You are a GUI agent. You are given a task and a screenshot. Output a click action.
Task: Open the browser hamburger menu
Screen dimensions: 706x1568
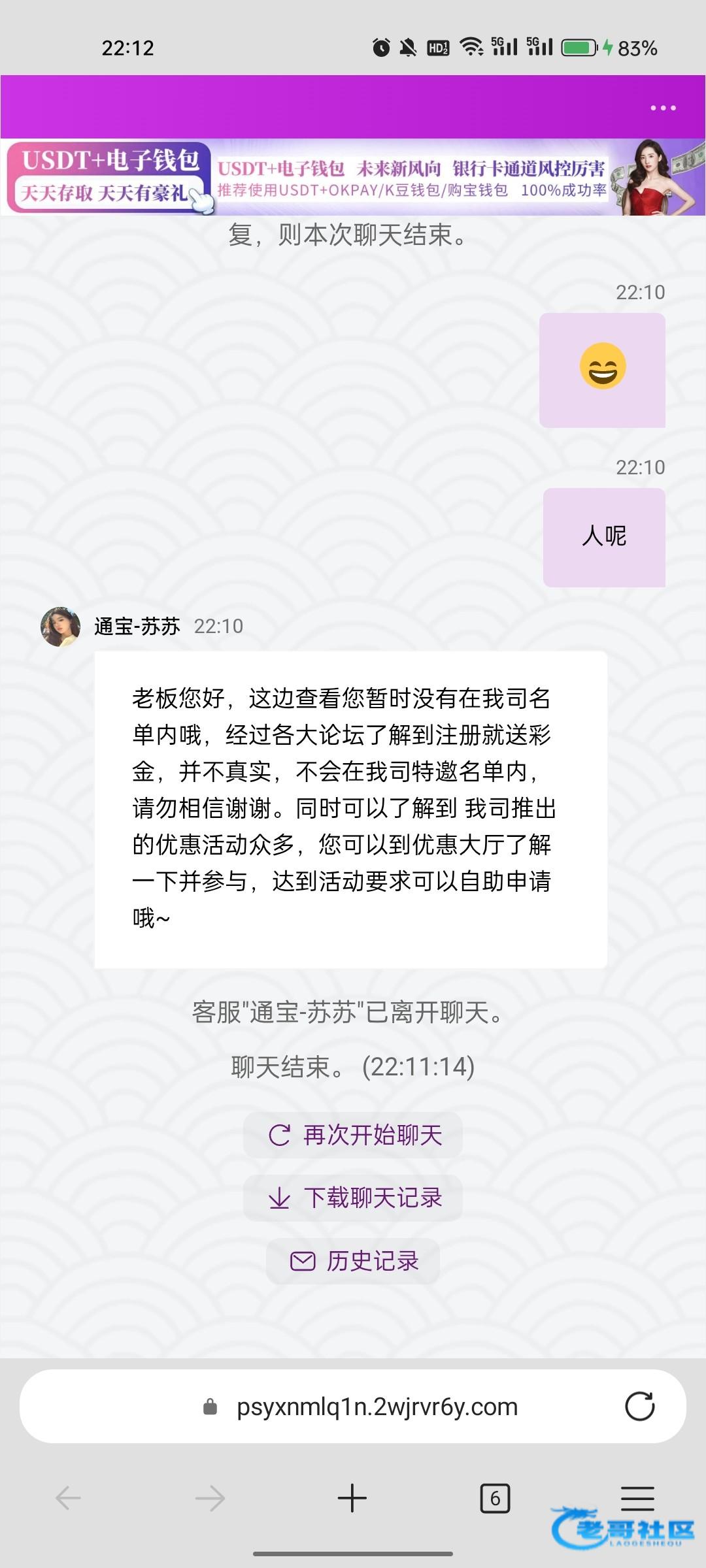coord(637,1498)
